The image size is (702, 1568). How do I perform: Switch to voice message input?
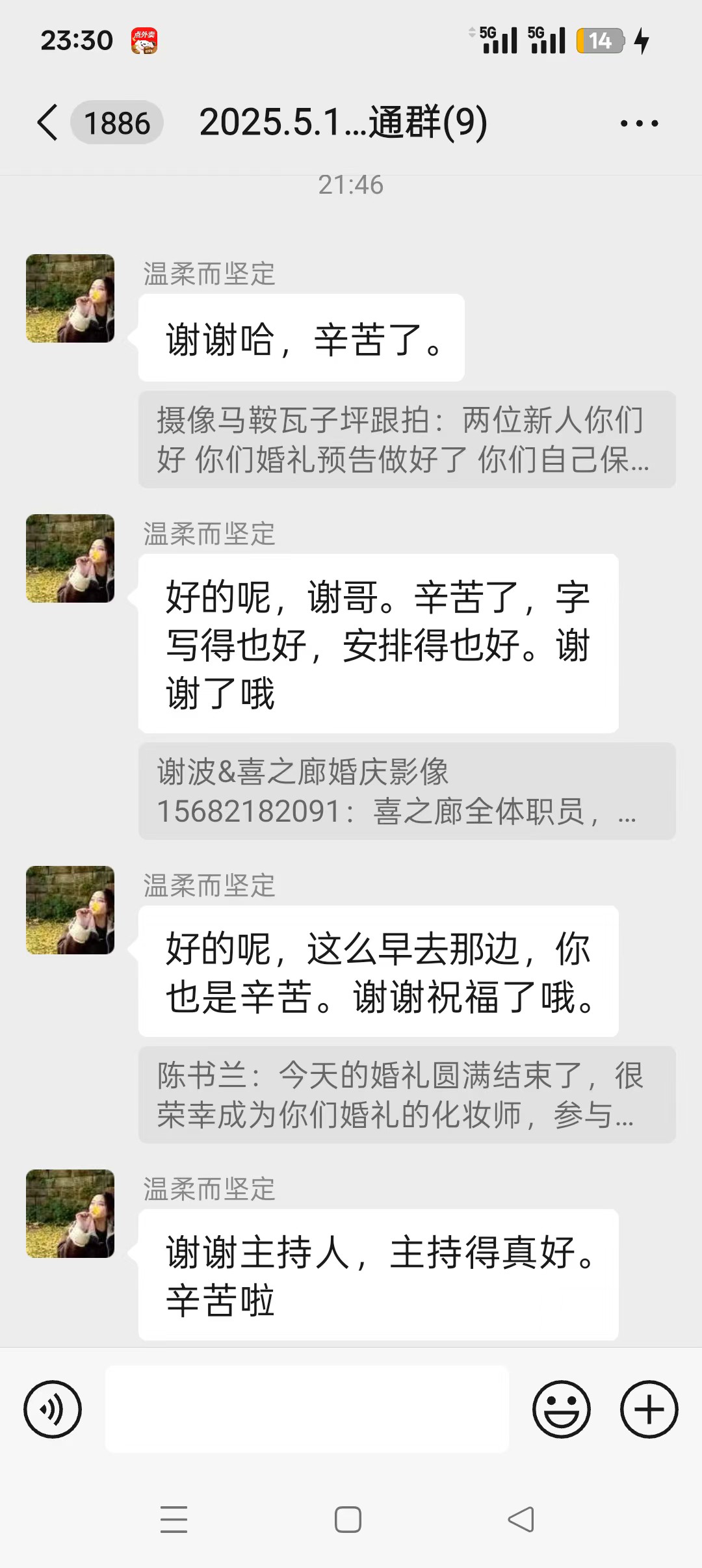click(53, 1409)
